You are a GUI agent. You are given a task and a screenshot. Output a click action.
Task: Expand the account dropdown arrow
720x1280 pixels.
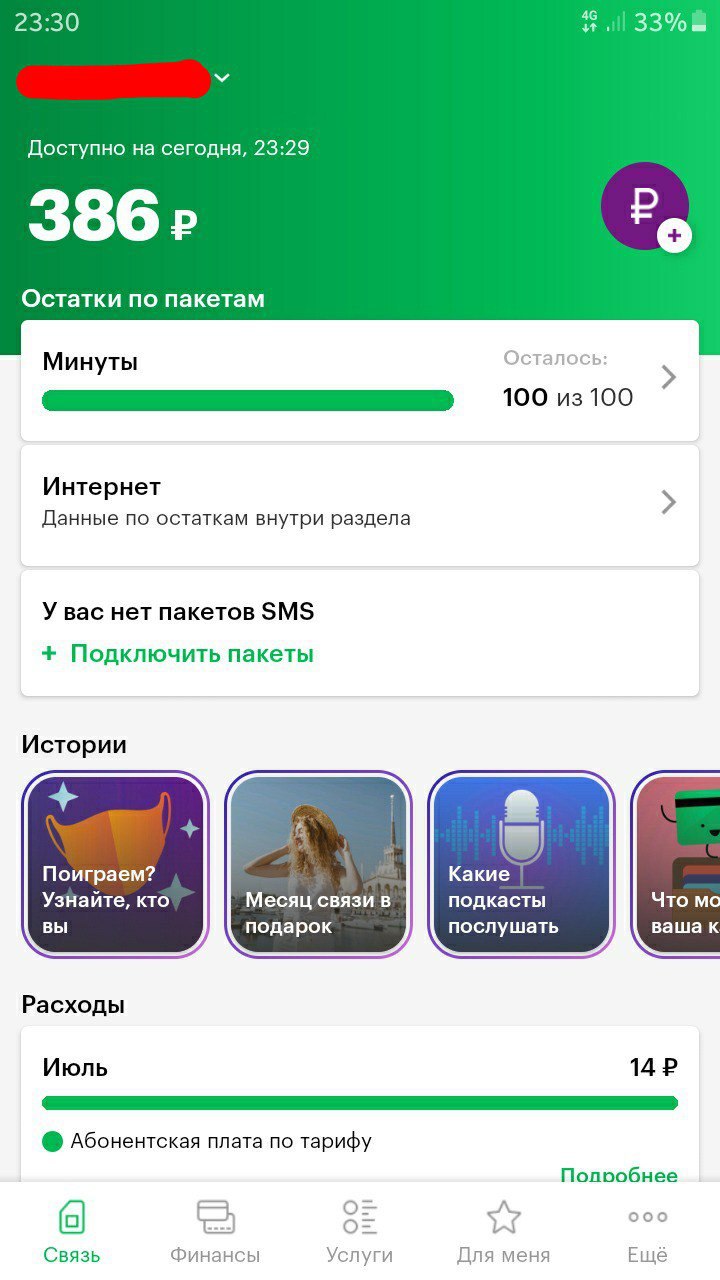[222, 78]
